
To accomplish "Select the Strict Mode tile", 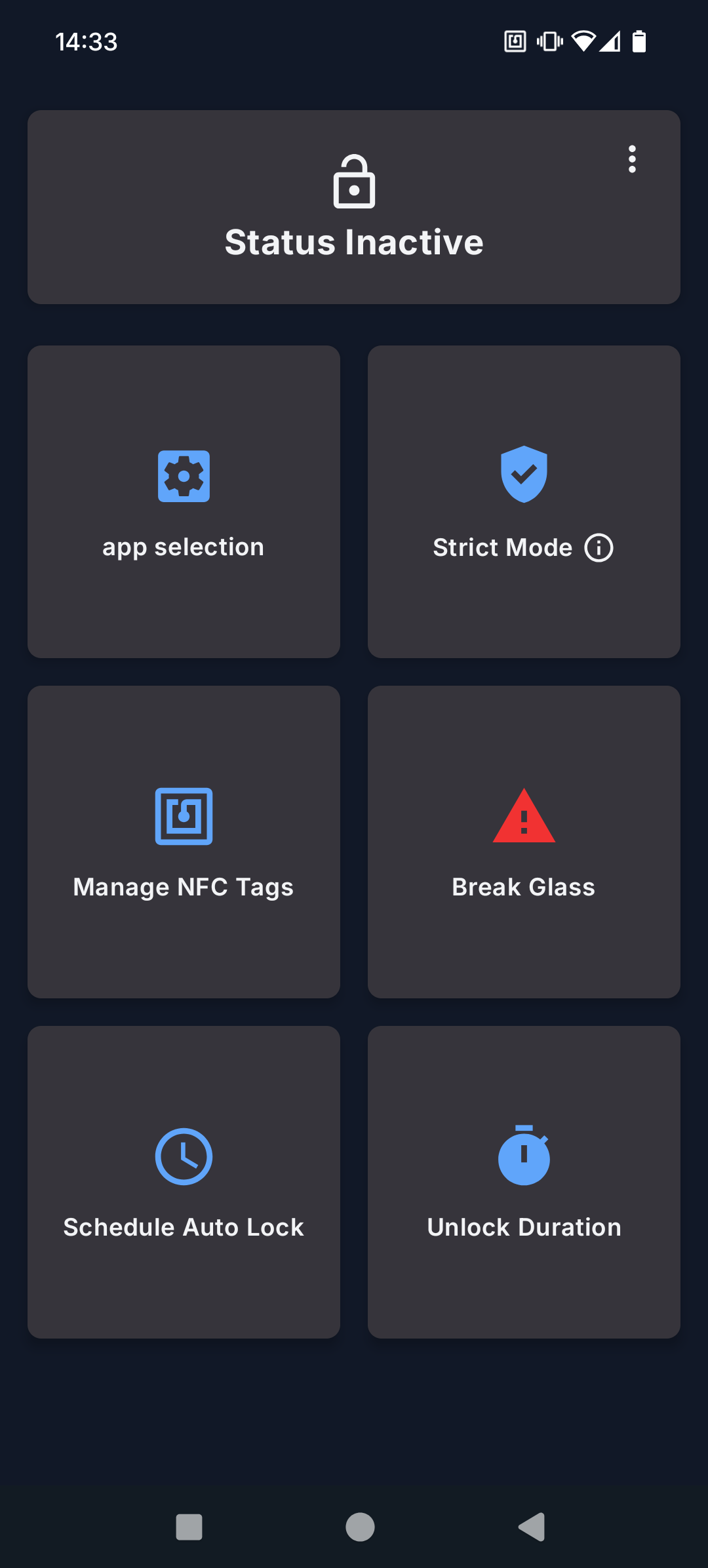I will [x=524, y=501].
